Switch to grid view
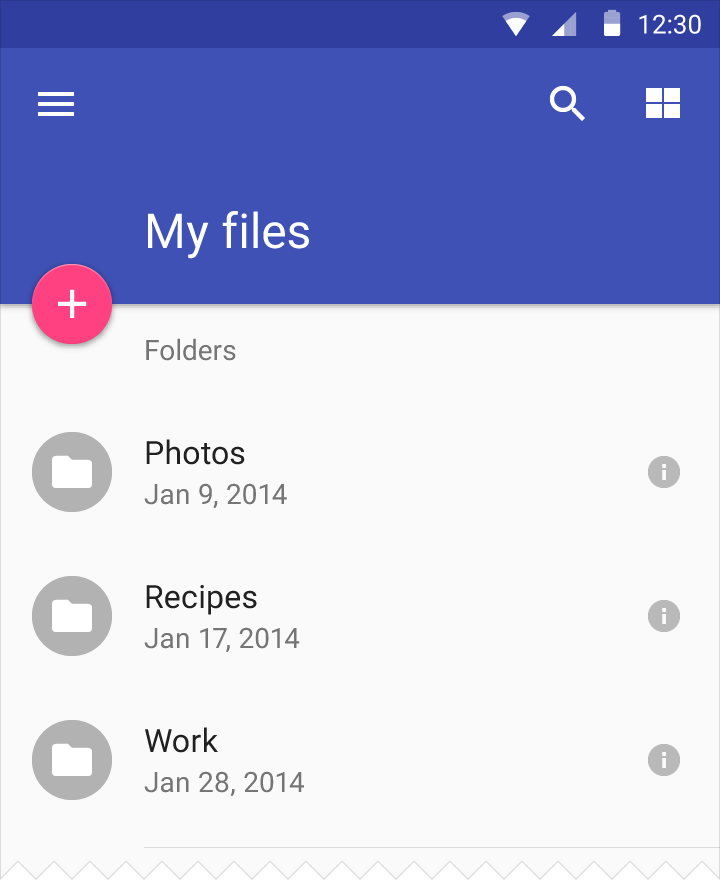Viewport: 720px width, 880px height. coord(663,103)
